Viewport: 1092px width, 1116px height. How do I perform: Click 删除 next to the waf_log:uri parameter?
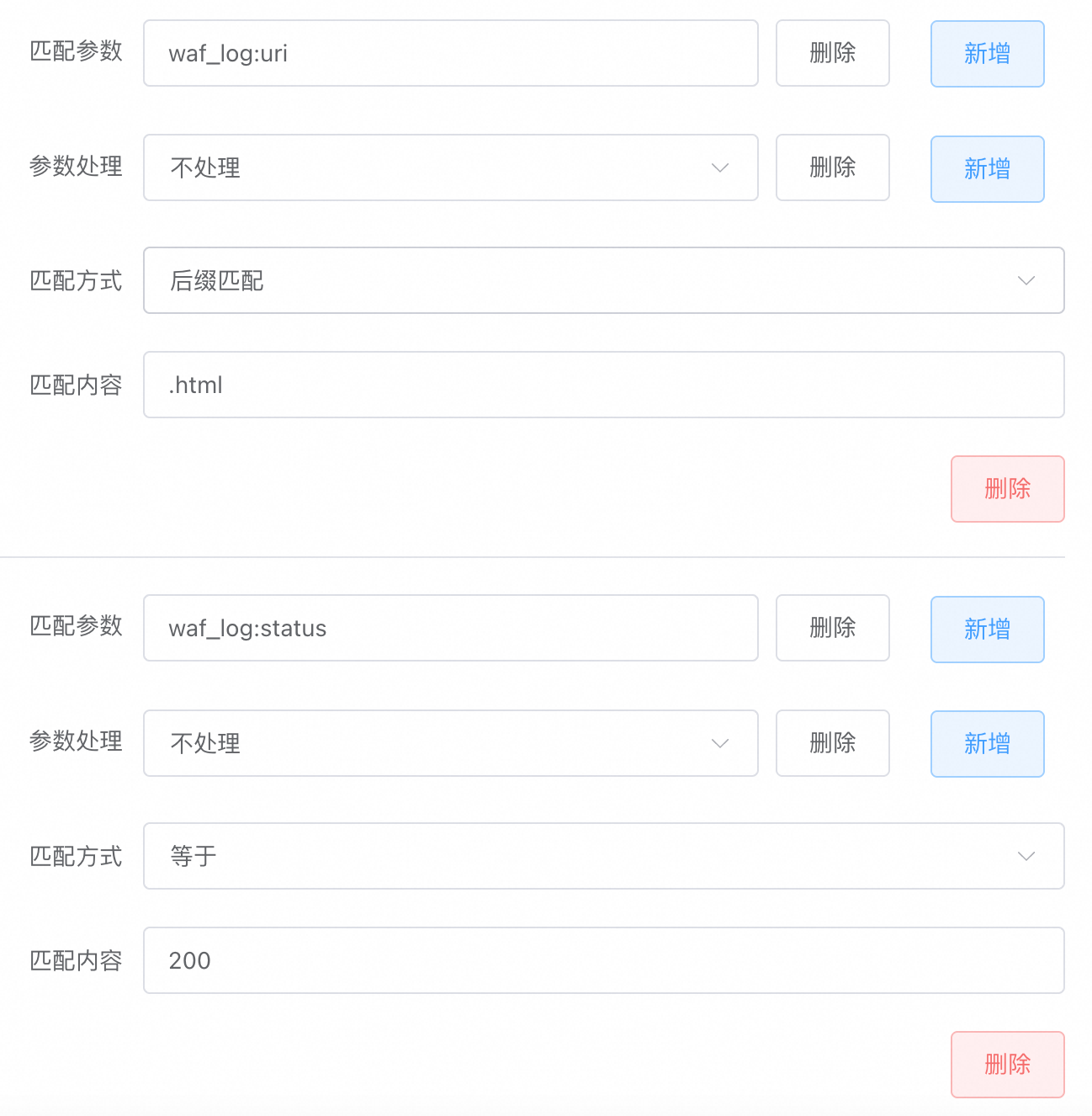(x=832, y=53)
